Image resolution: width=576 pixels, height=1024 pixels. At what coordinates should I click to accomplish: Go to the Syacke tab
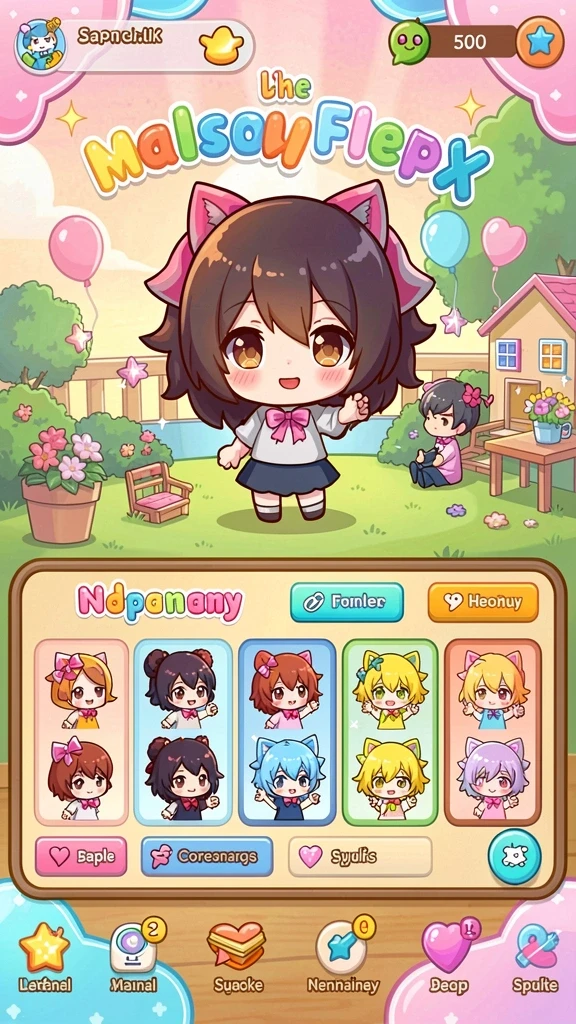coord(238,959)
